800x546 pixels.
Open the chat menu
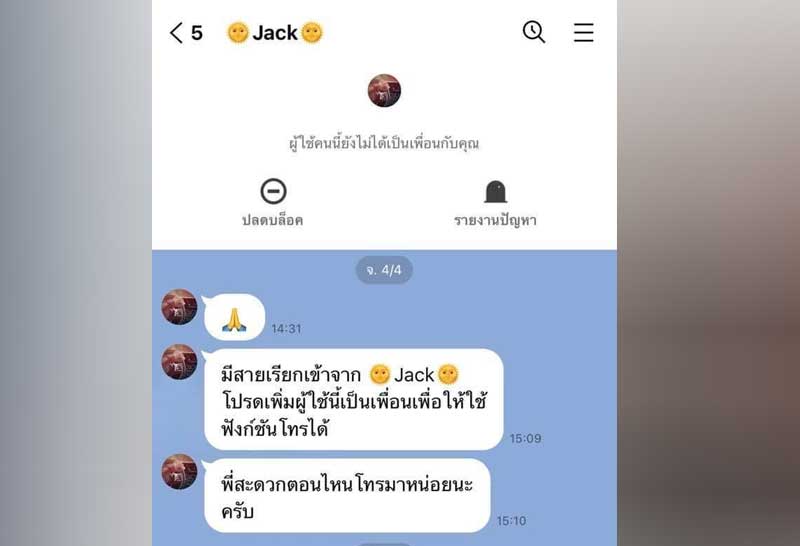(x=584, y=33)
